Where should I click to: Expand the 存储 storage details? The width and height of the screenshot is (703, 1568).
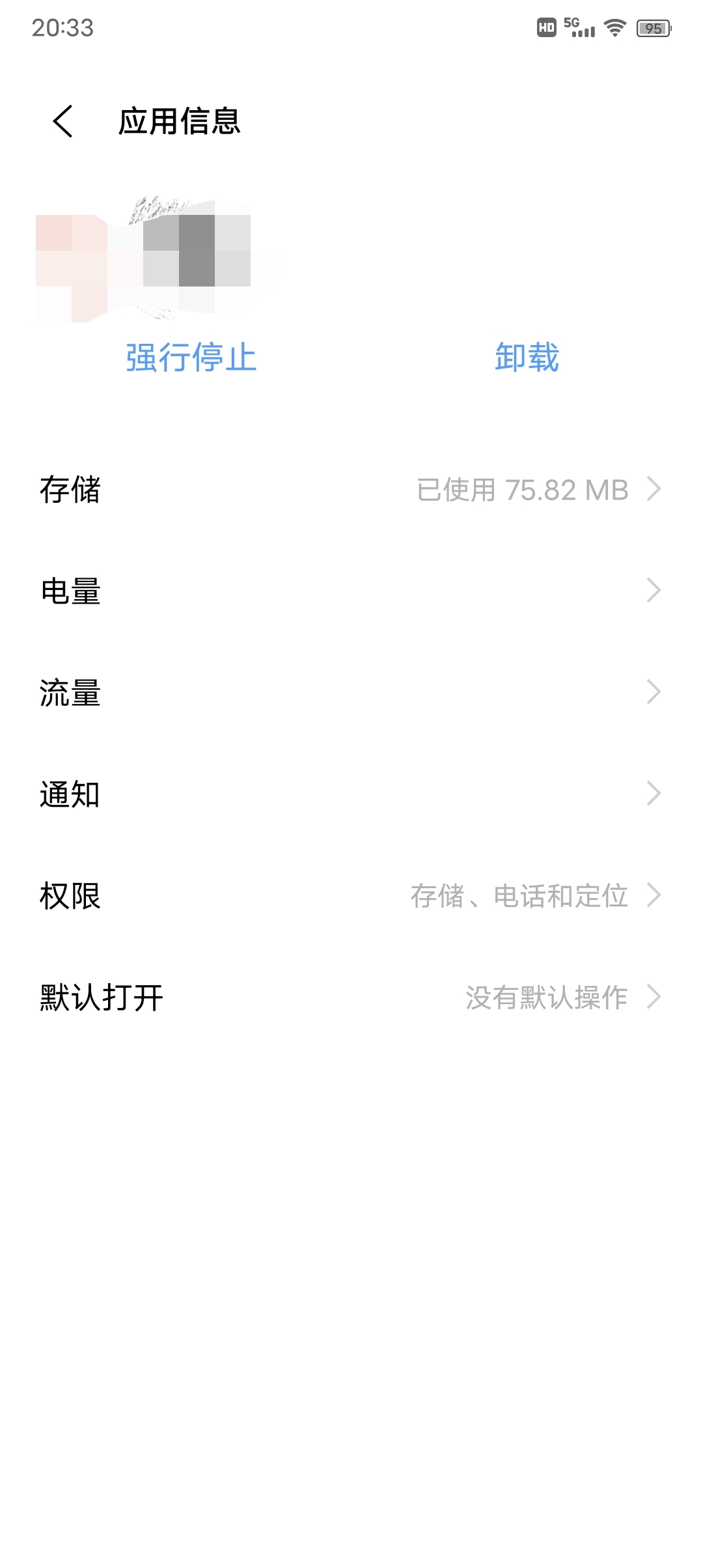(x=351, y=490)
